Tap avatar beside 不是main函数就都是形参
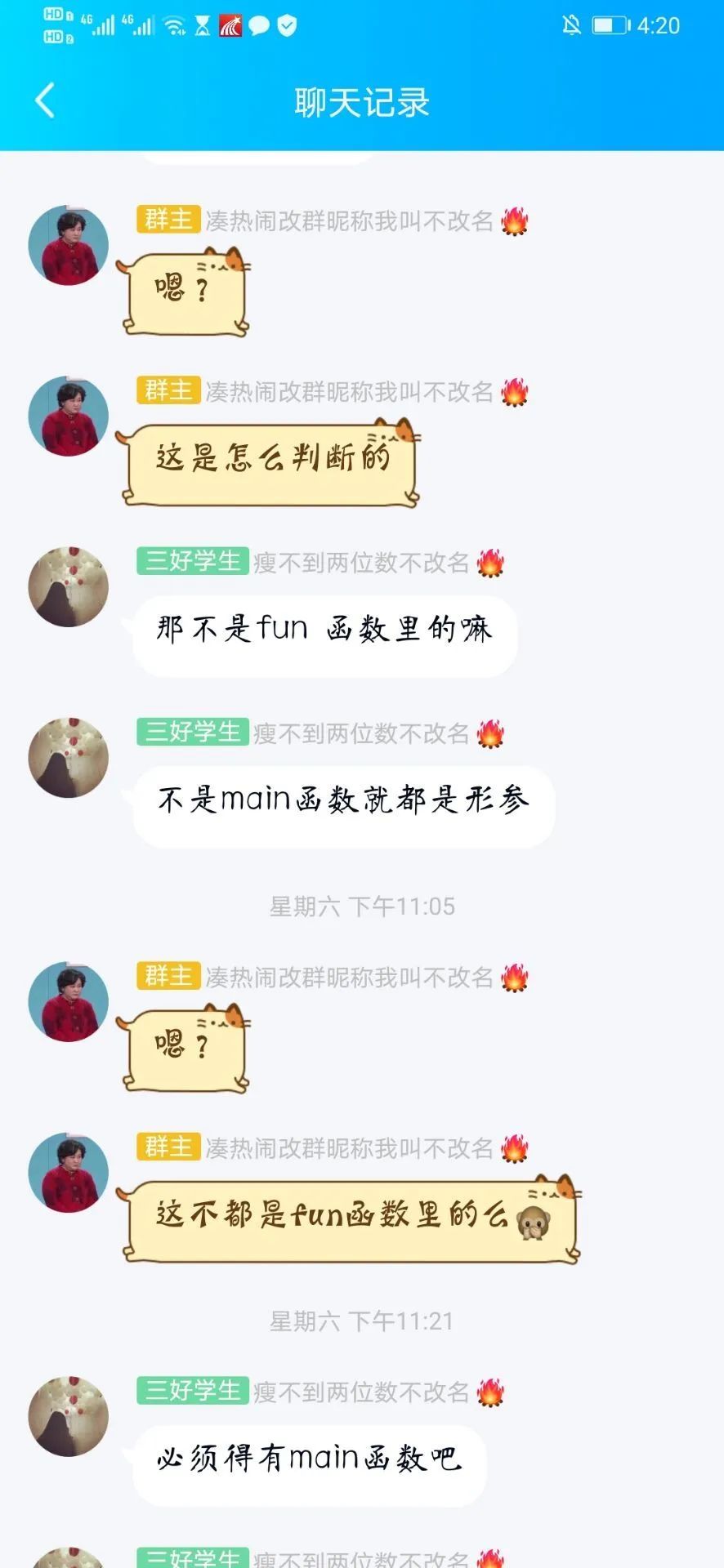The height and width of the screenshot is (1568, 724). point(69,757)
